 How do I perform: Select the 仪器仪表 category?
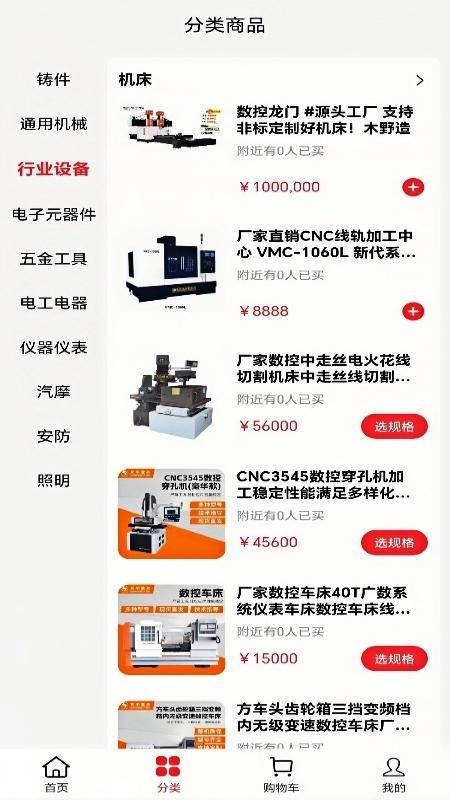[54, 347]
